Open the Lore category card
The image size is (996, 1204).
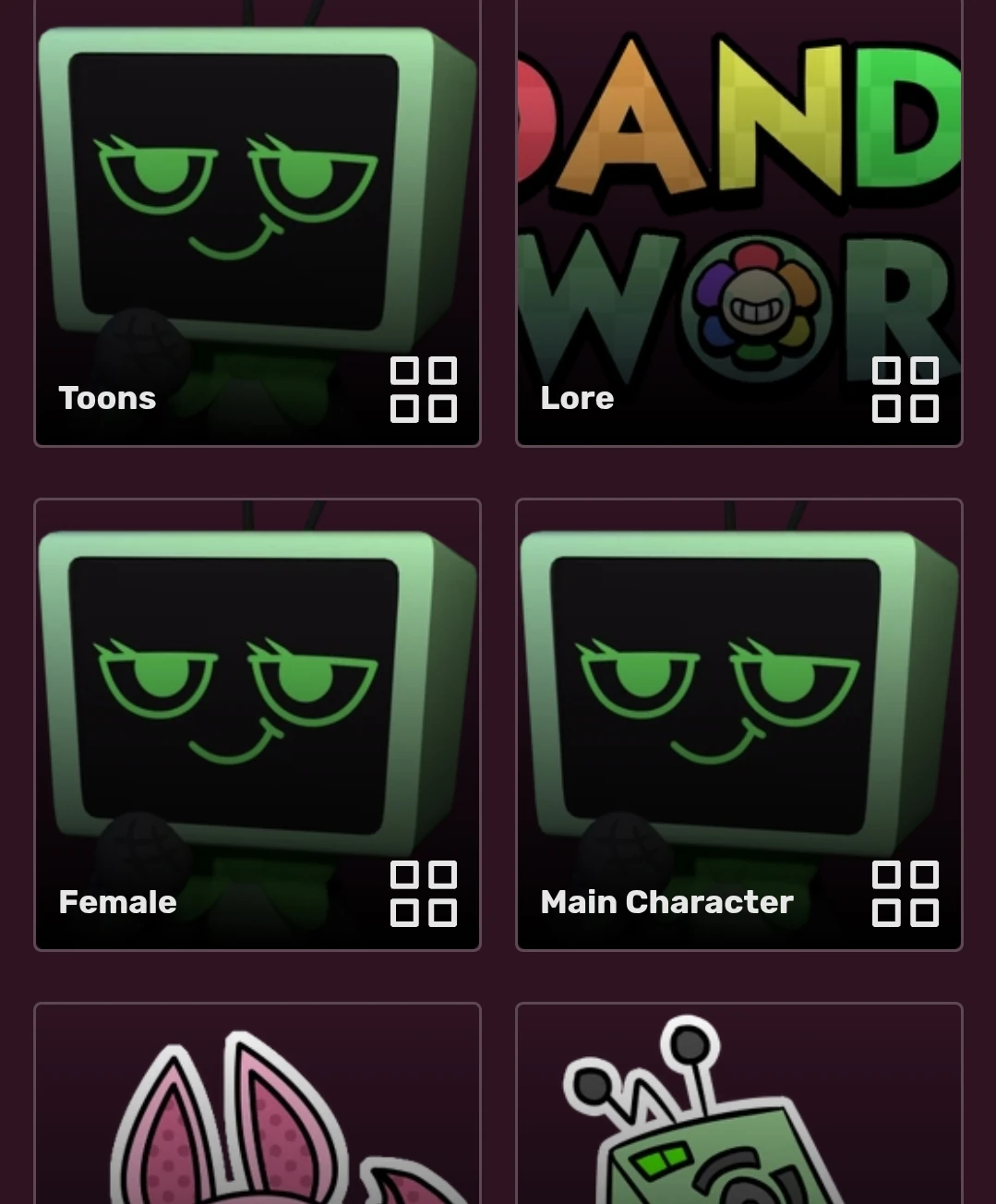tap(738, 222)
